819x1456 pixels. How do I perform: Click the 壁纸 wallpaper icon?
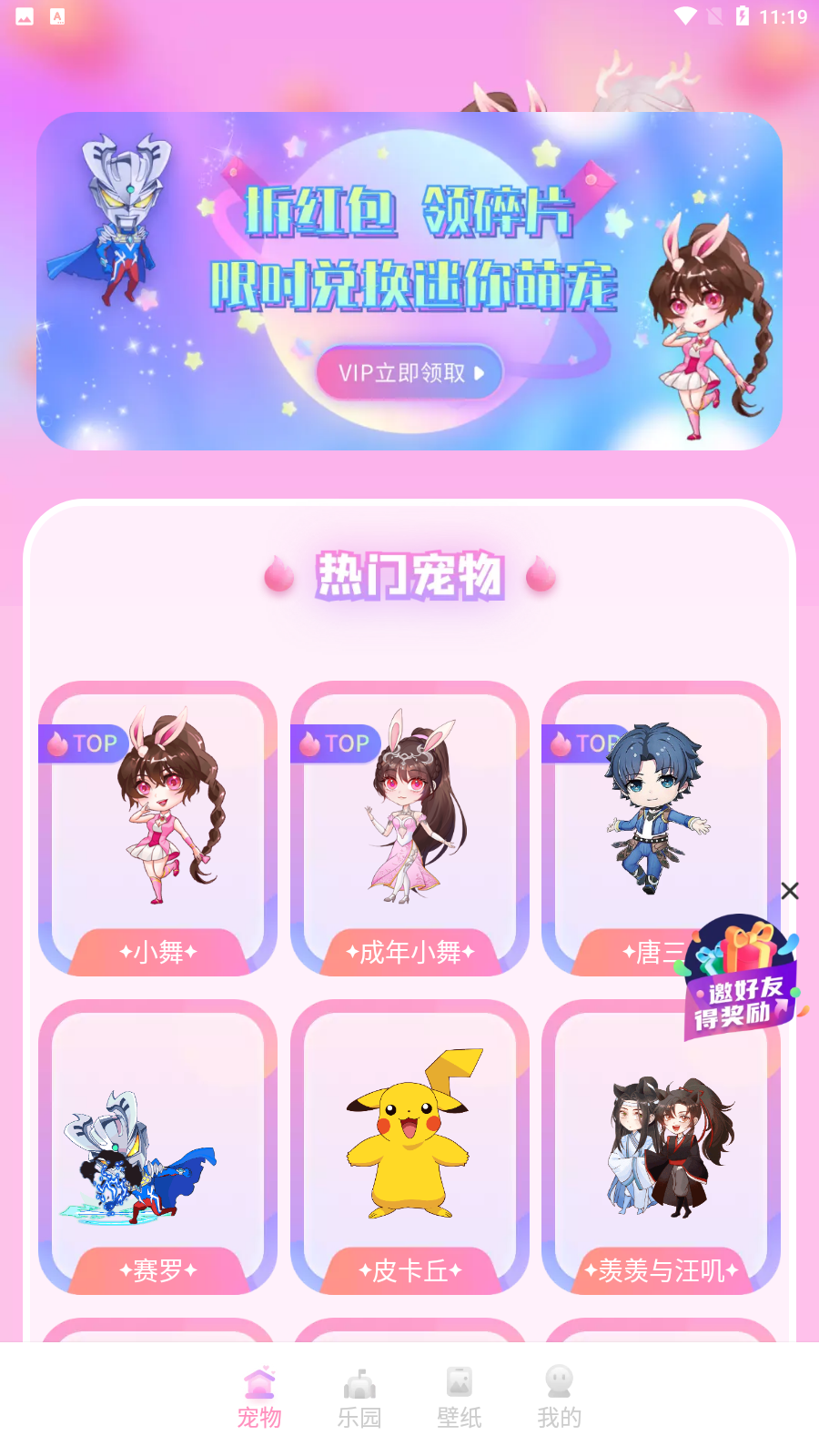(459, 1382)
